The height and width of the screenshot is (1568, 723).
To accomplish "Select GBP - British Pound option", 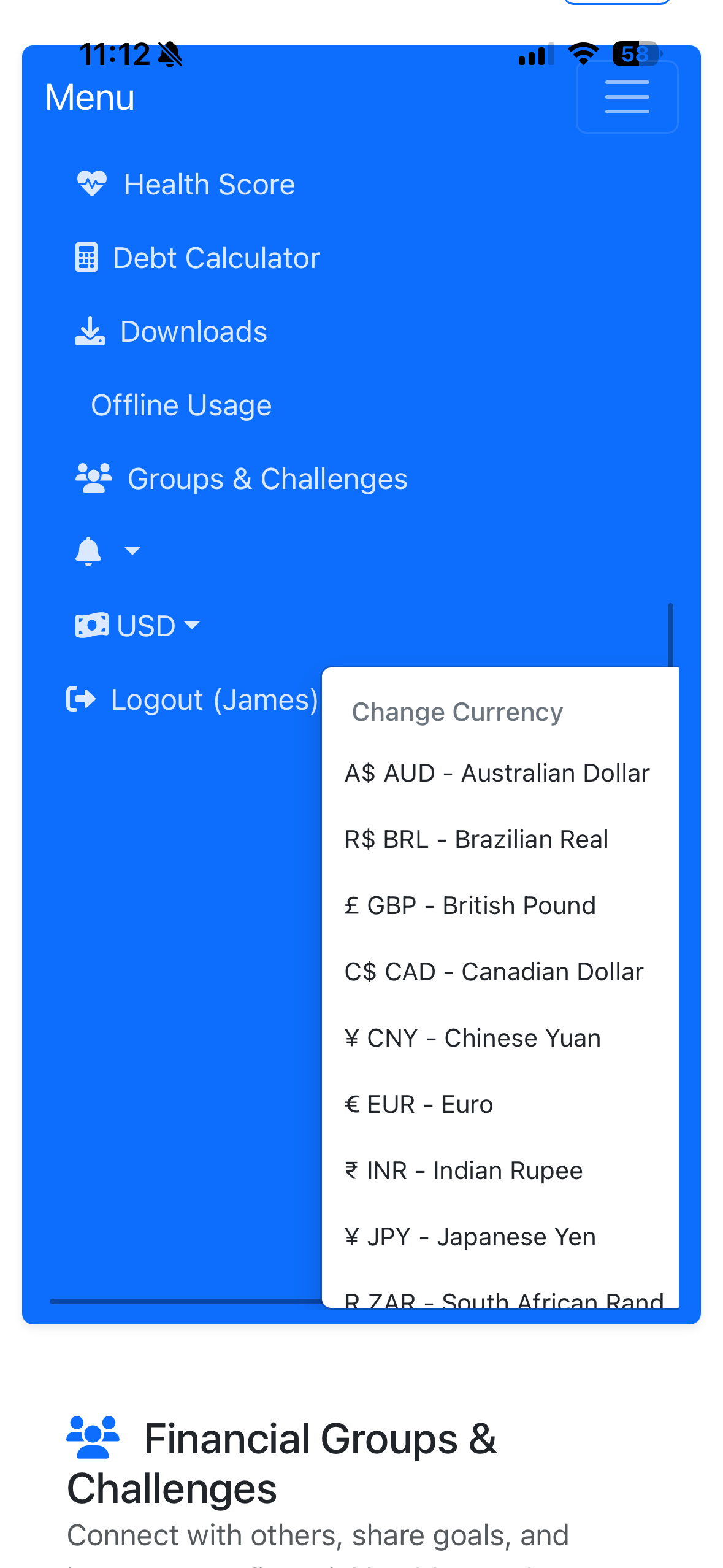I will [x=470, y=904].
